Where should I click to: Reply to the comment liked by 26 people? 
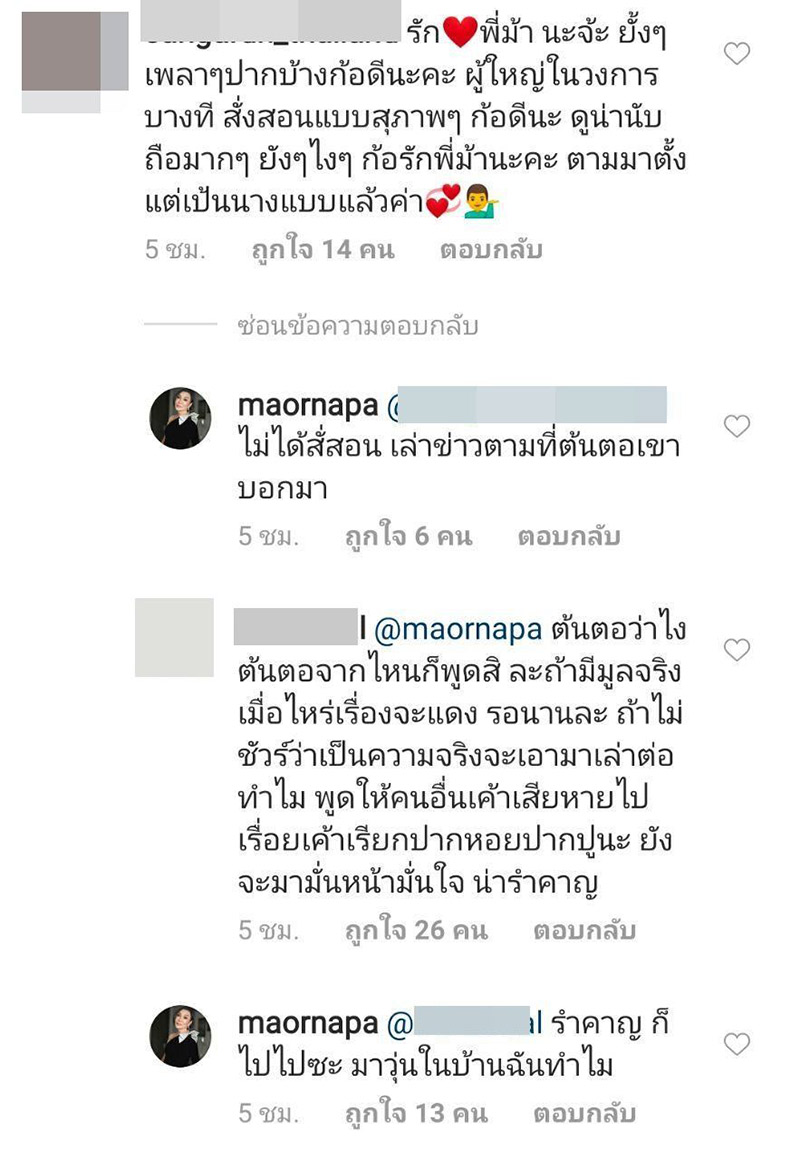(x=584, y=931)
